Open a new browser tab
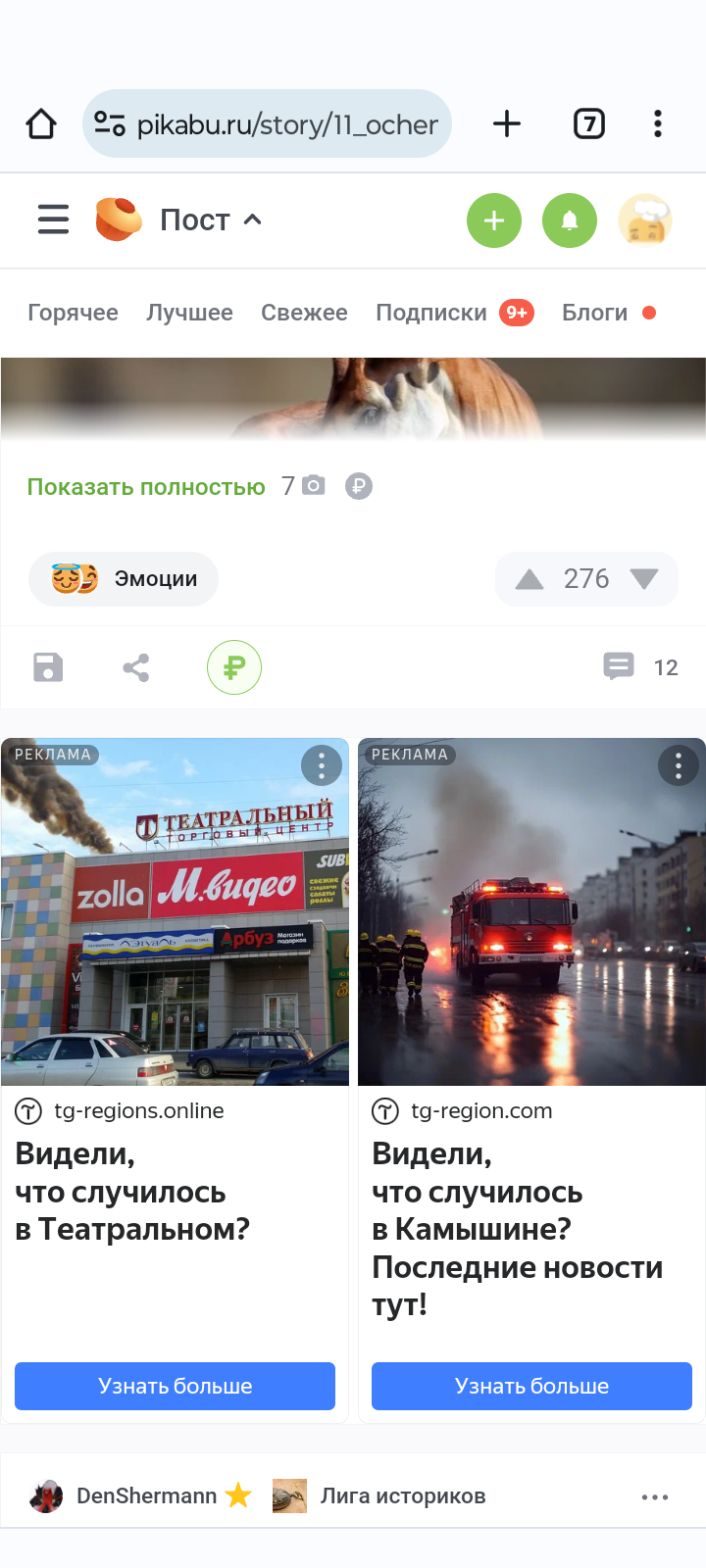Image resolution: width=706 pixels, height=1568 pixels. (x=506, y=124)
